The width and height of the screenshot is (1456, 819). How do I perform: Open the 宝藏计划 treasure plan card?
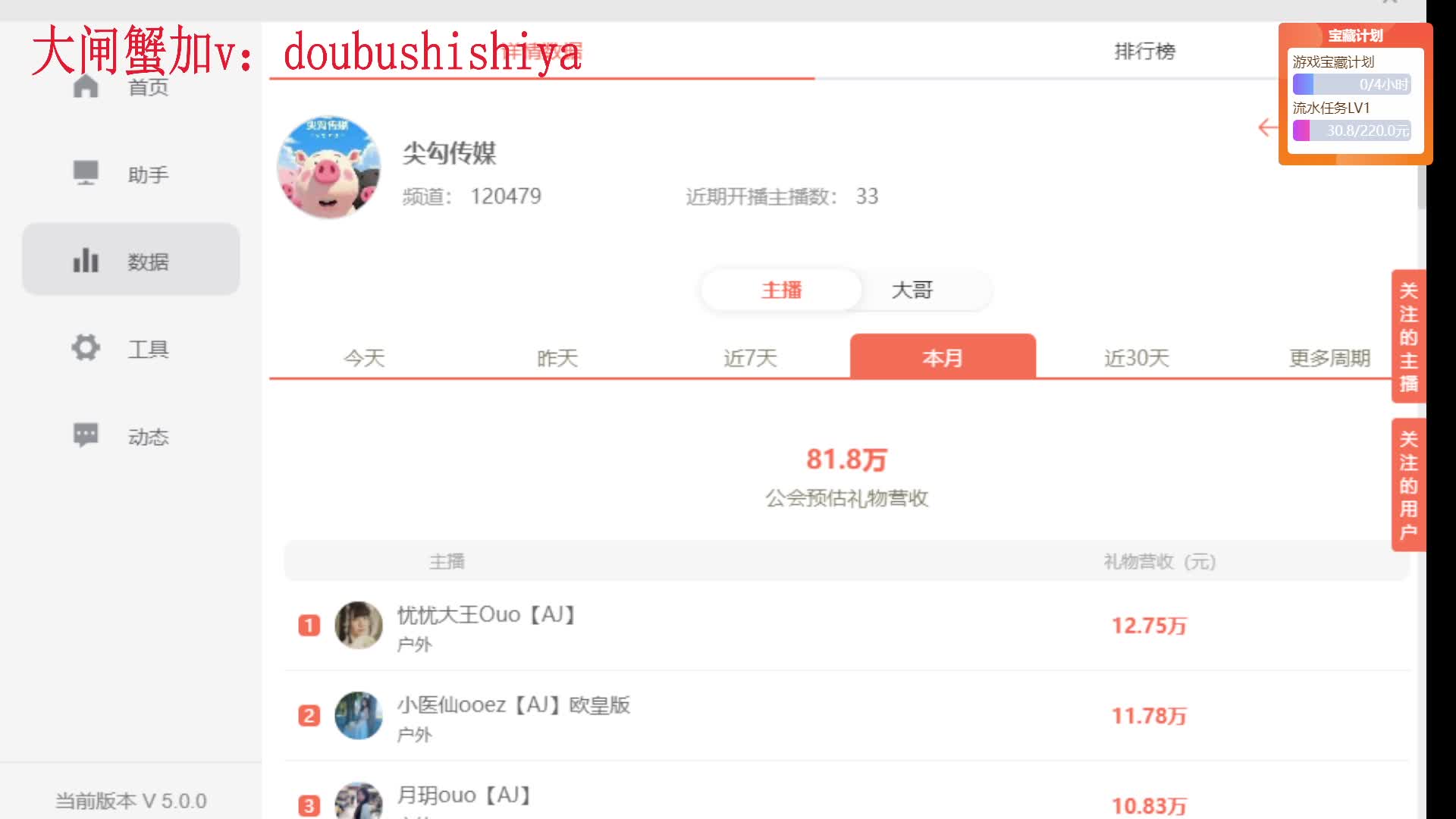point(1355,95)
